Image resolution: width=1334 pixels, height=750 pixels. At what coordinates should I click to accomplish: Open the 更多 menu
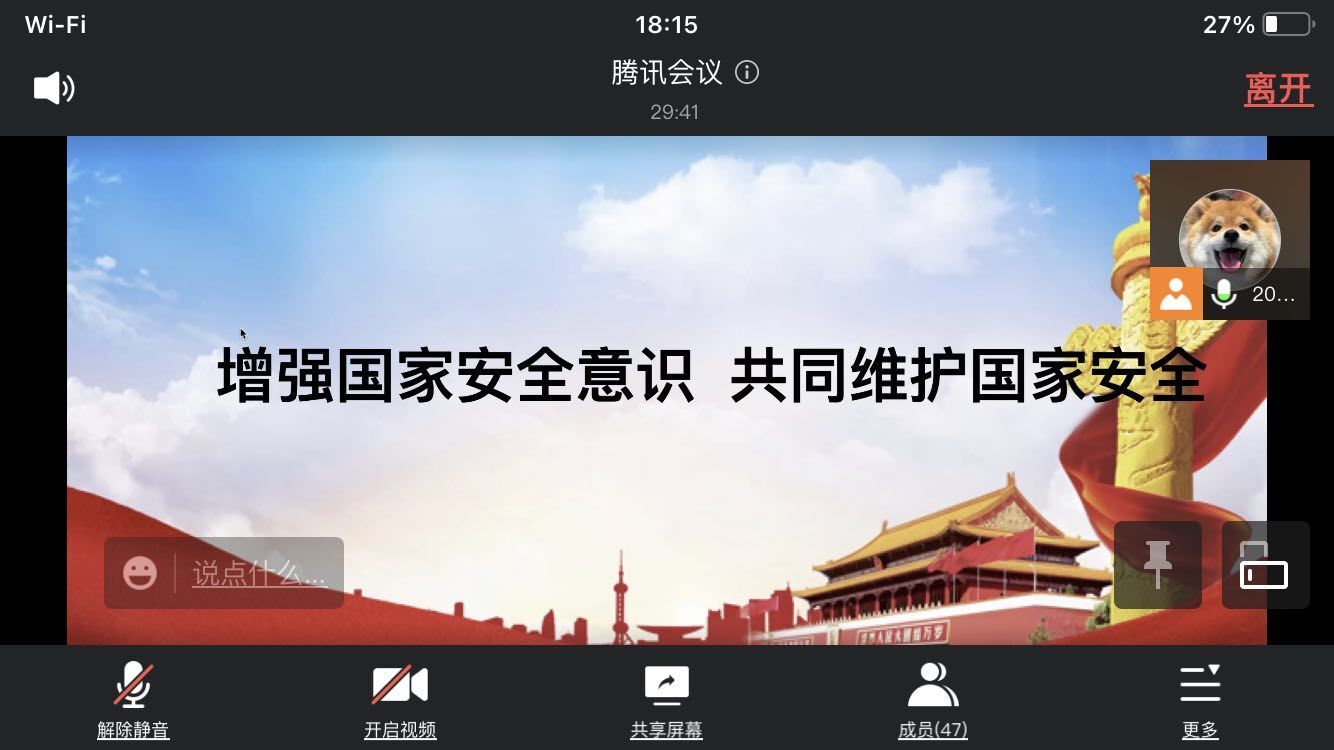(x=1200, y=698)
